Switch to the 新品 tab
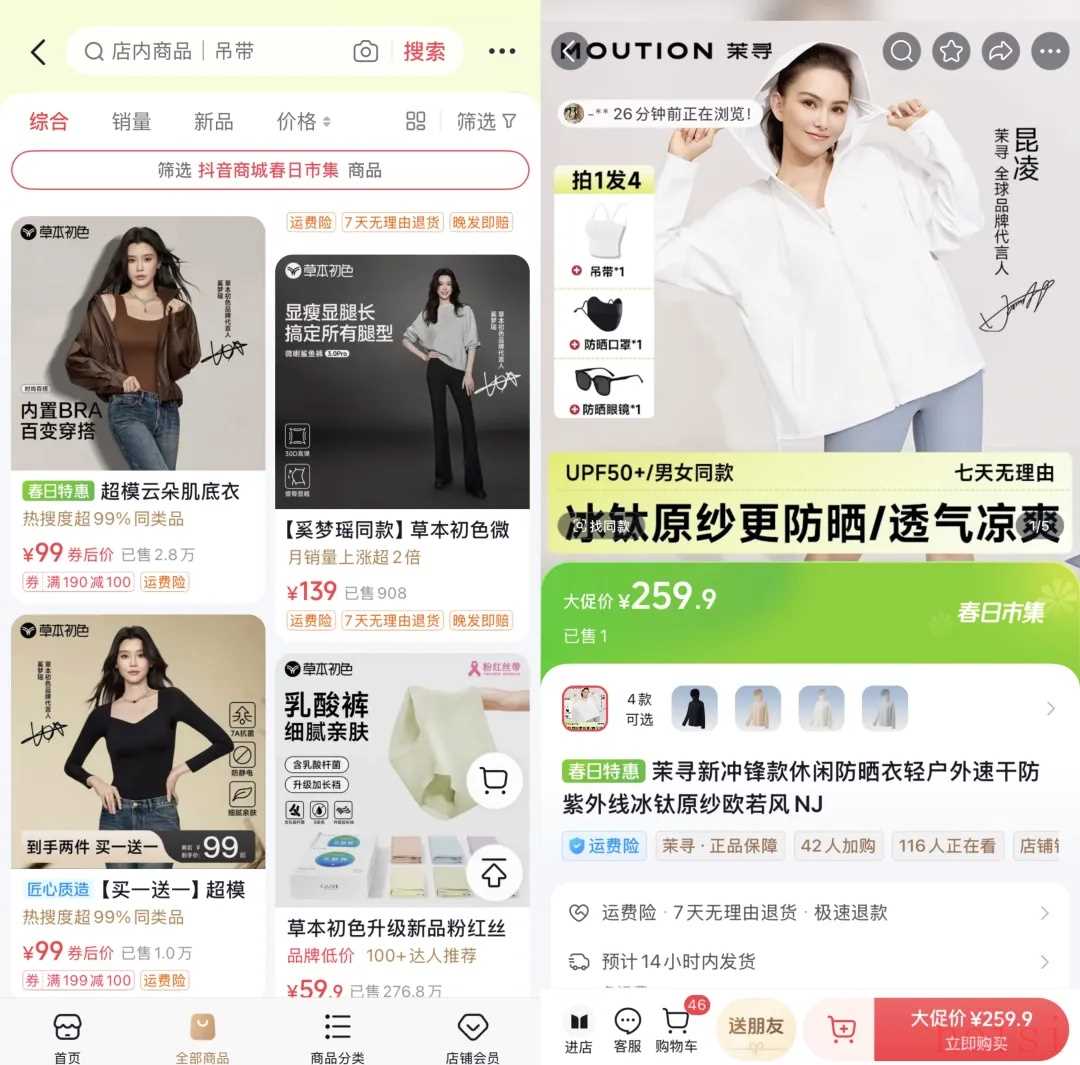This screenshot has height=1065, width=1080. [213, 122]
